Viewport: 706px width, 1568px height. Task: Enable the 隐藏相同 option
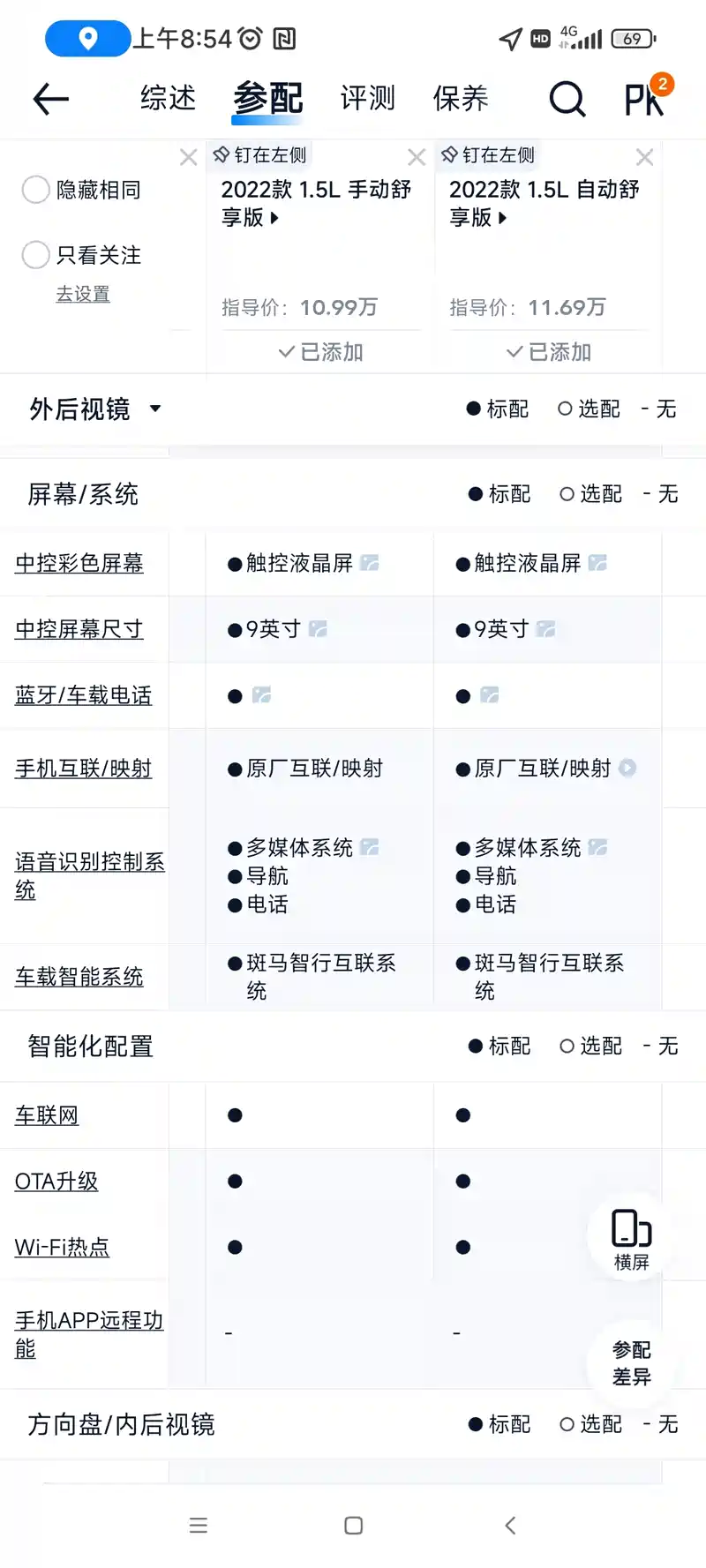81,190
